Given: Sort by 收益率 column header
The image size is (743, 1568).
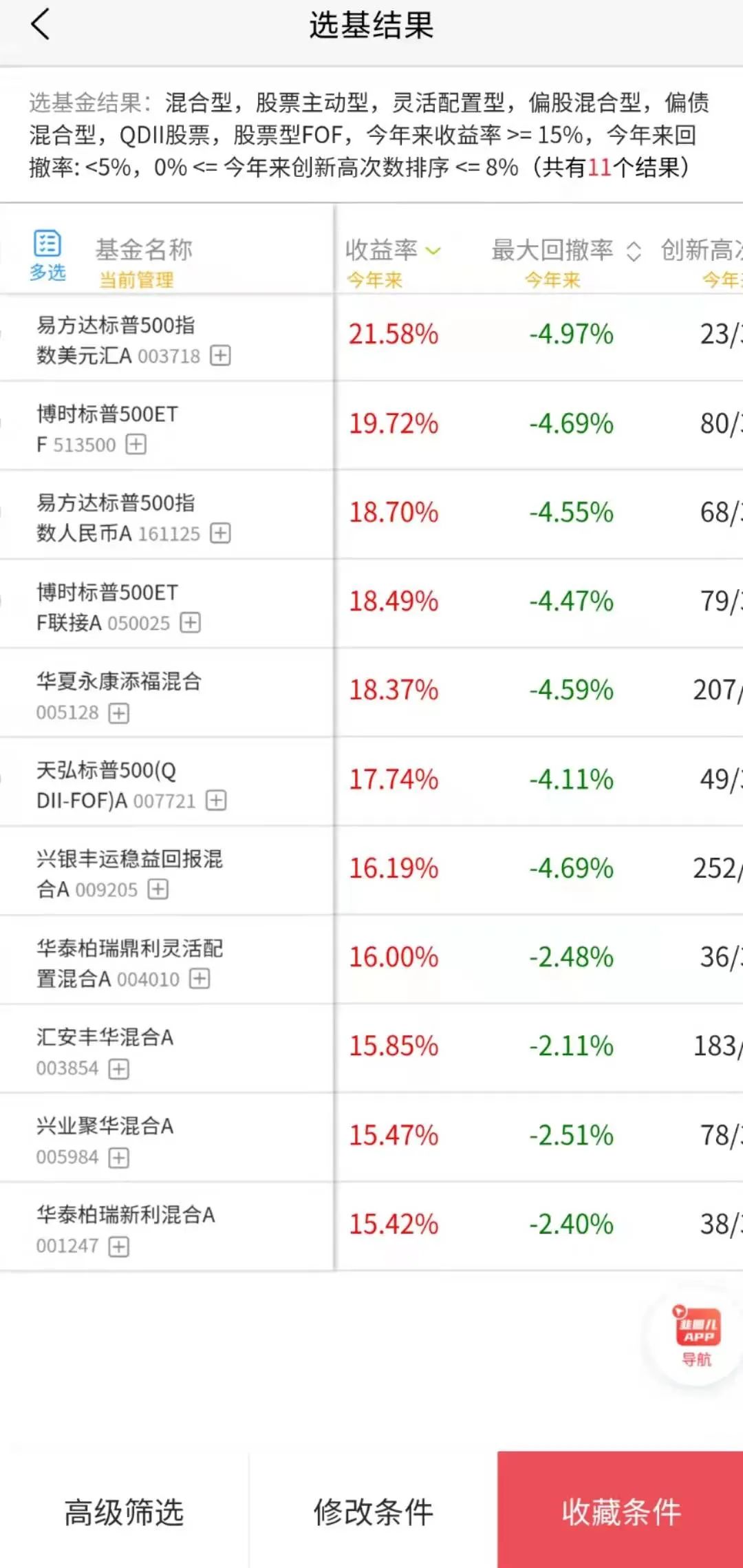Looking at the screenshot, I should click(393, 250).
